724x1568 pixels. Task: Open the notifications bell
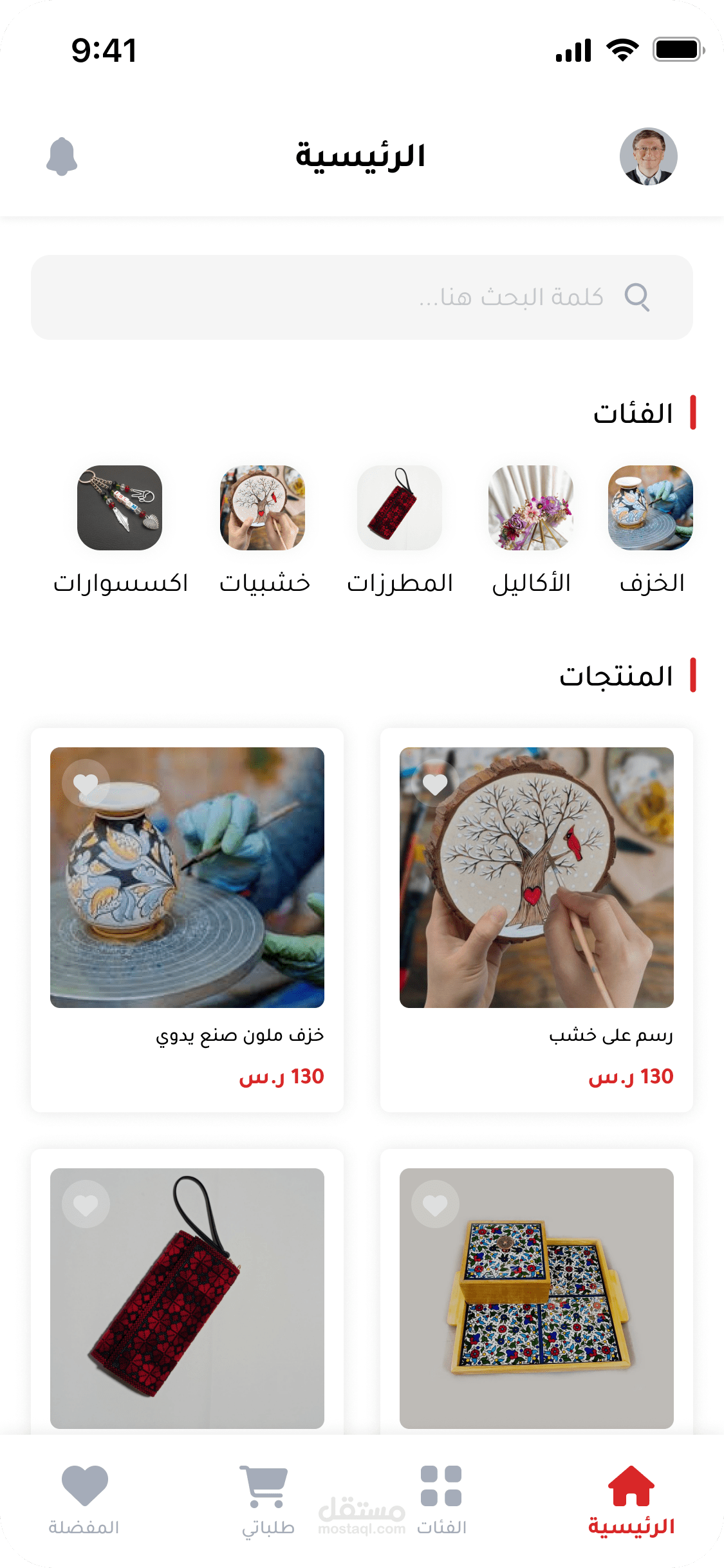[62, 156]
